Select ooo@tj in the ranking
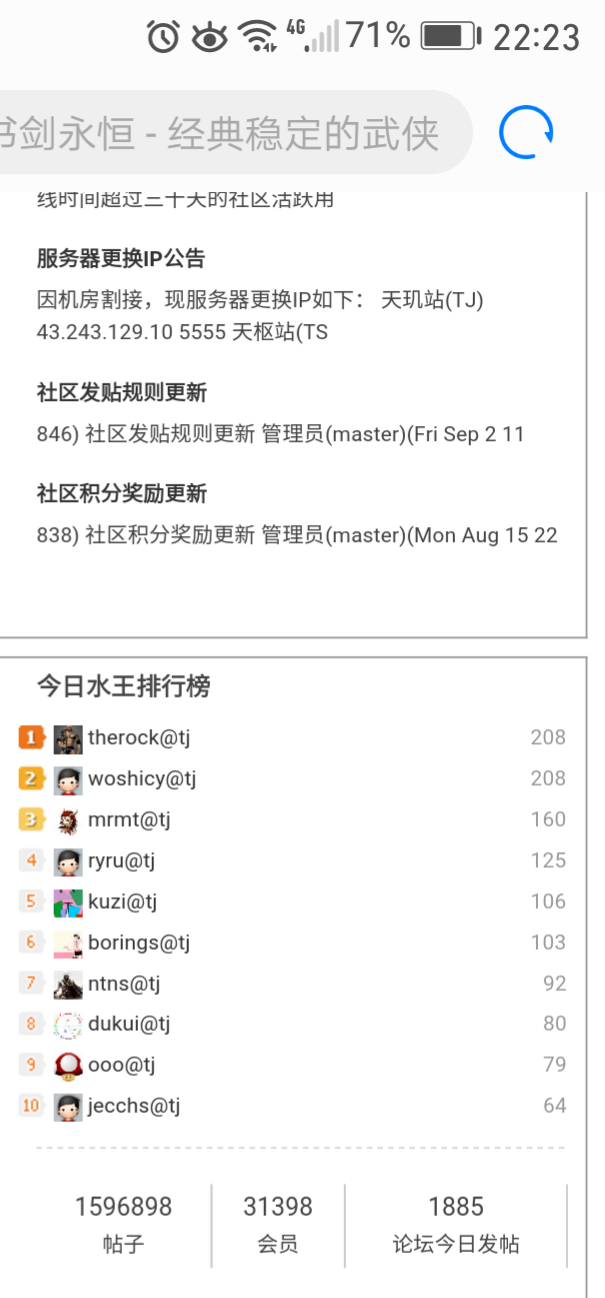Image resolution: width=605 pixels, height=1298 pixels. (121, 1065)
